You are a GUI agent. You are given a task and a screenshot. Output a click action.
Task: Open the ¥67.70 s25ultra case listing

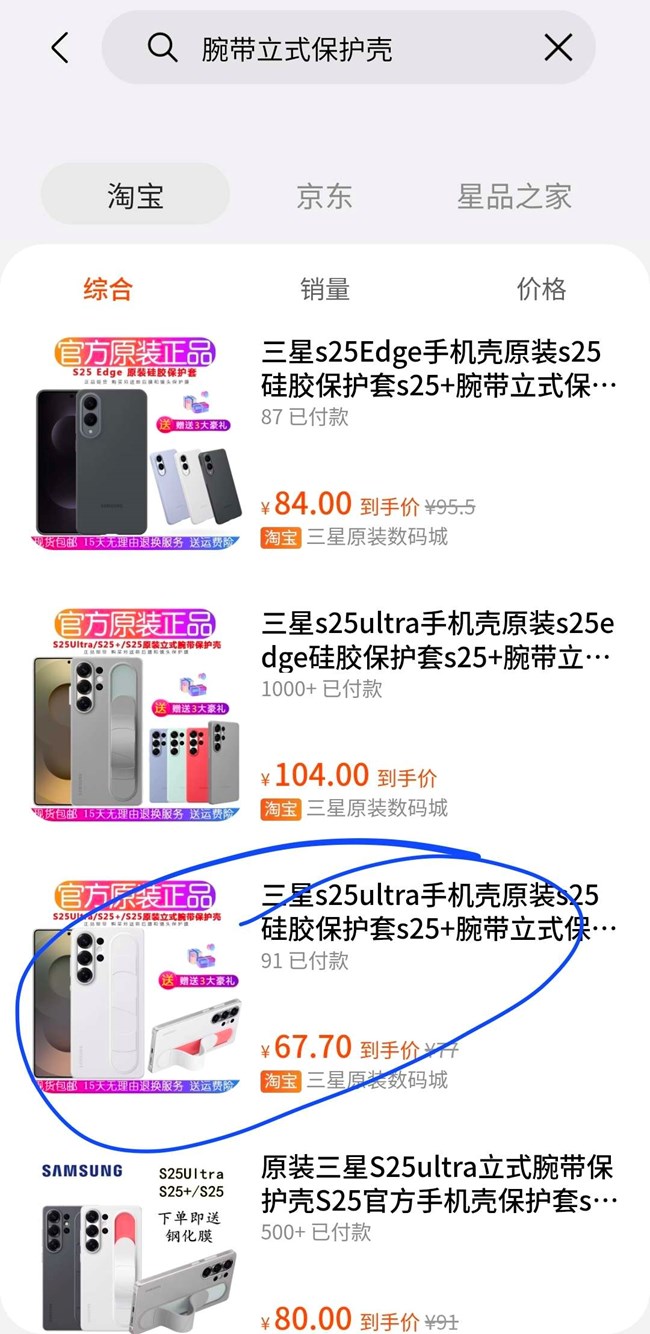430,912
